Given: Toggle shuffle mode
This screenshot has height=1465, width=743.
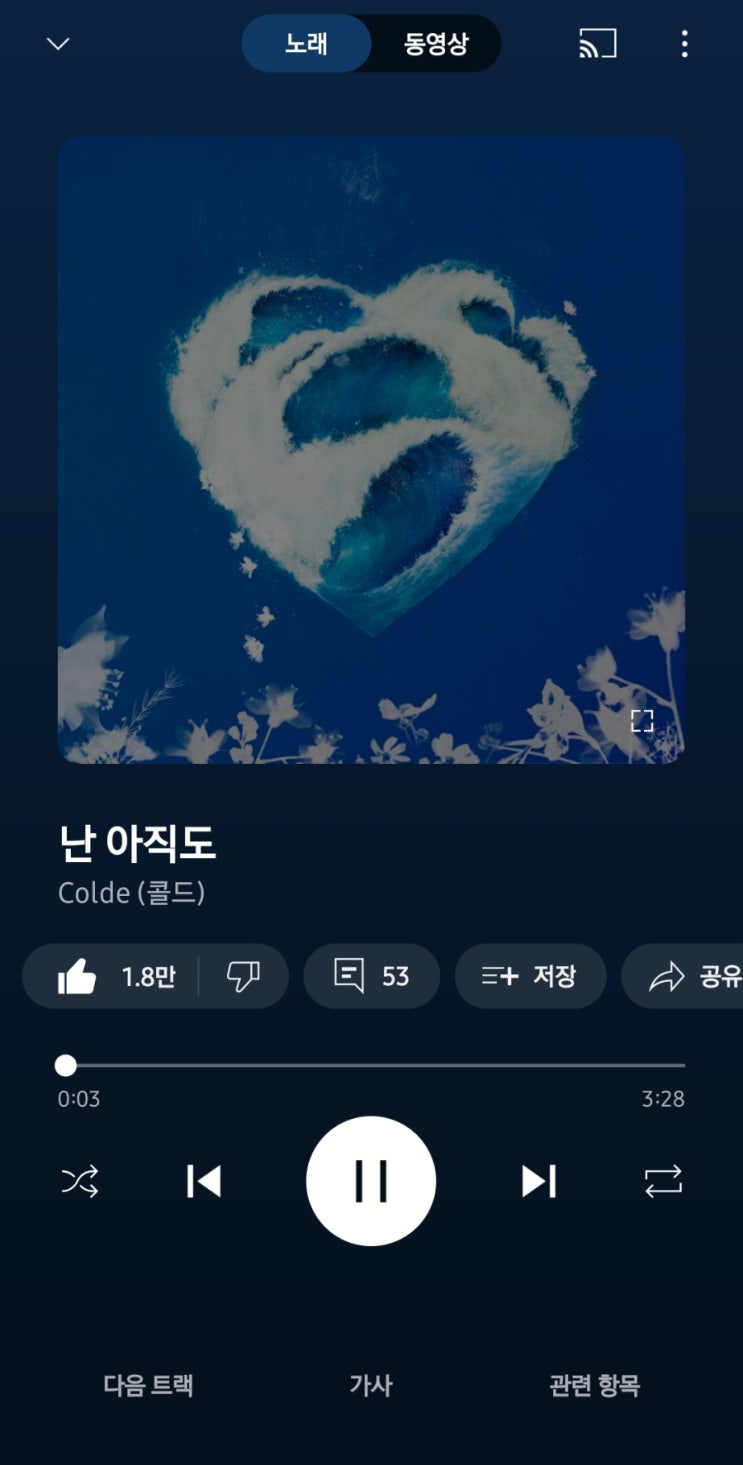Looking at the screenshot, I should (80, 1182).
